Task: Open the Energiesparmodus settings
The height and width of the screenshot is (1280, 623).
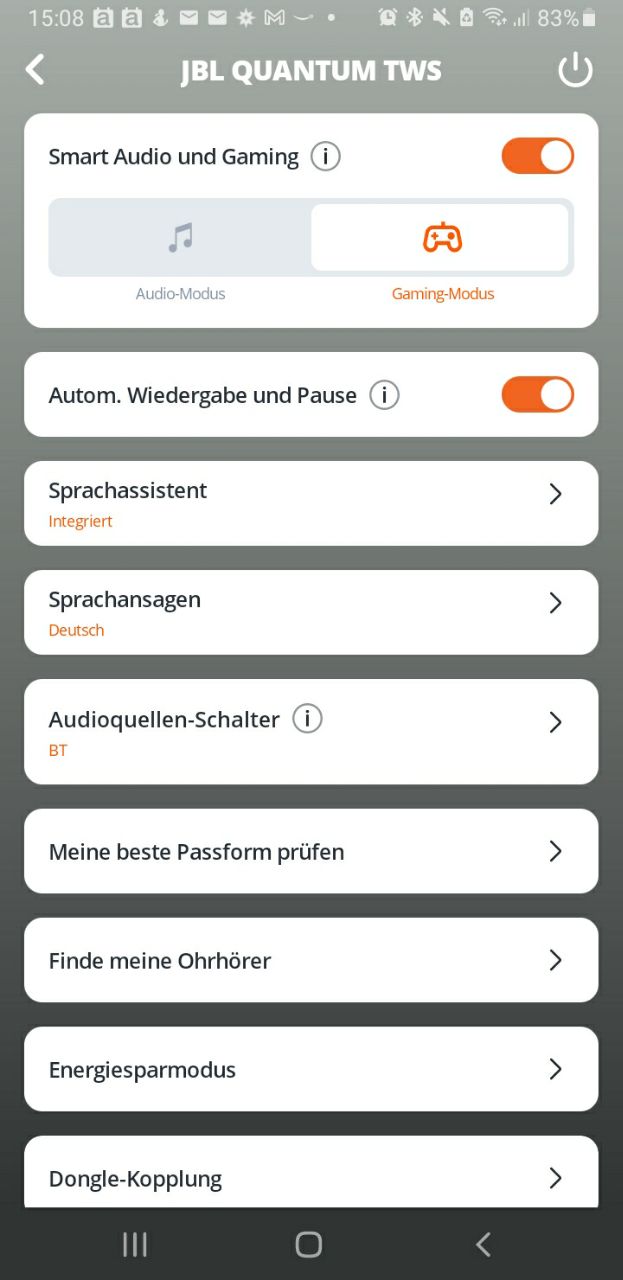Action: [311, 1069]
